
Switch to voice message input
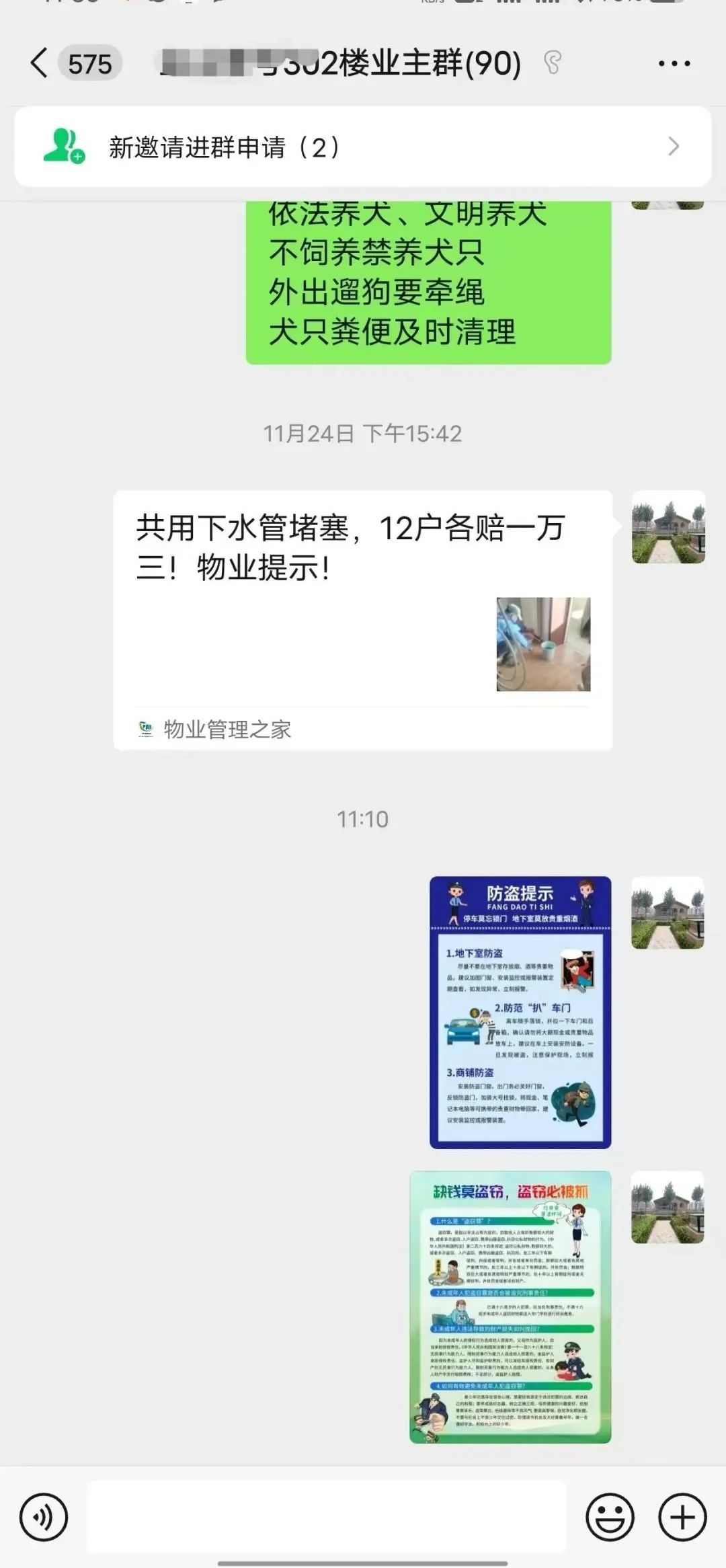pyautogui.click(x=44, y=1518)
